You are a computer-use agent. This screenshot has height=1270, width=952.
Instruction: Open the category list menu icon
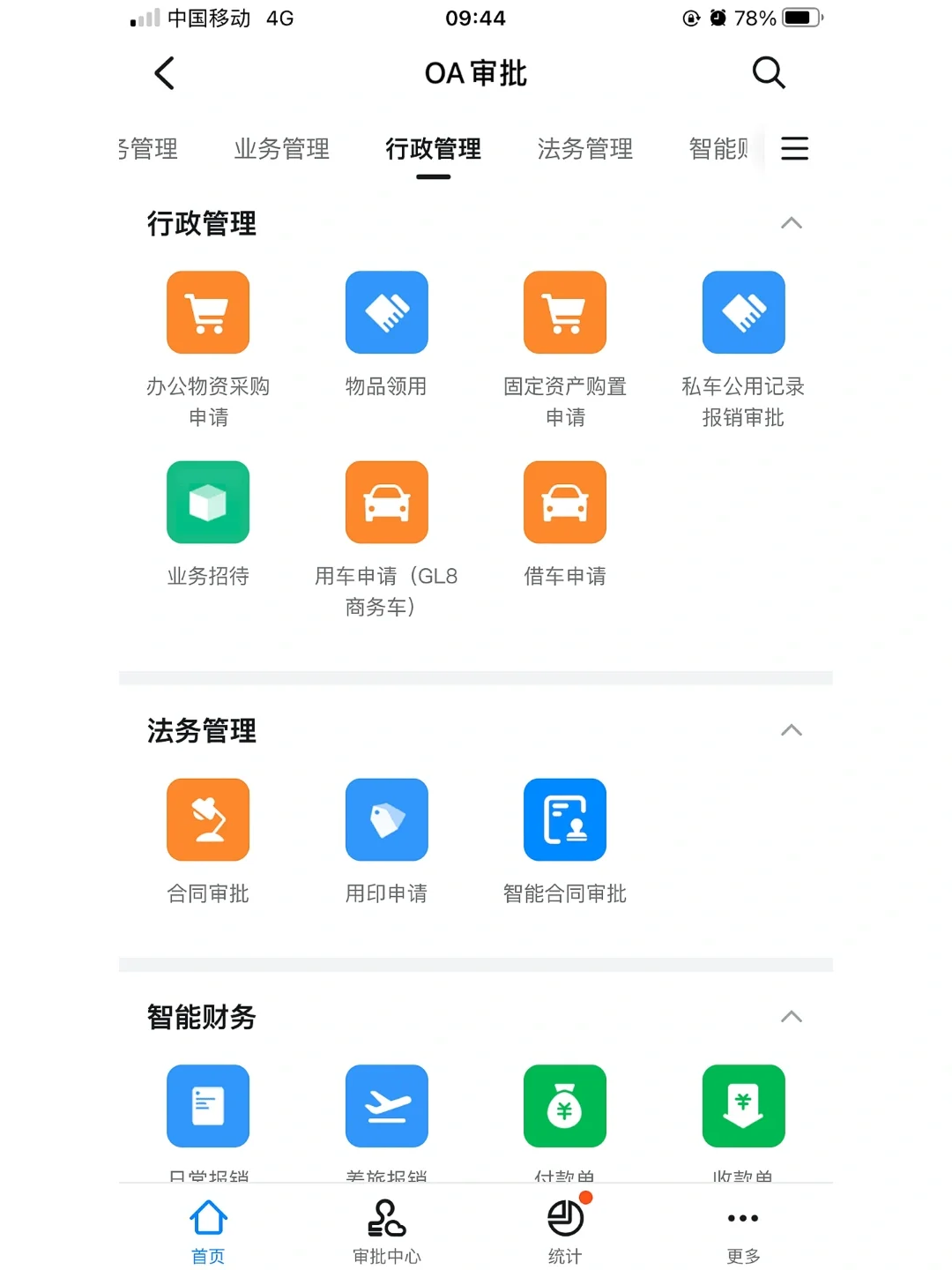(x=794, y=148)
